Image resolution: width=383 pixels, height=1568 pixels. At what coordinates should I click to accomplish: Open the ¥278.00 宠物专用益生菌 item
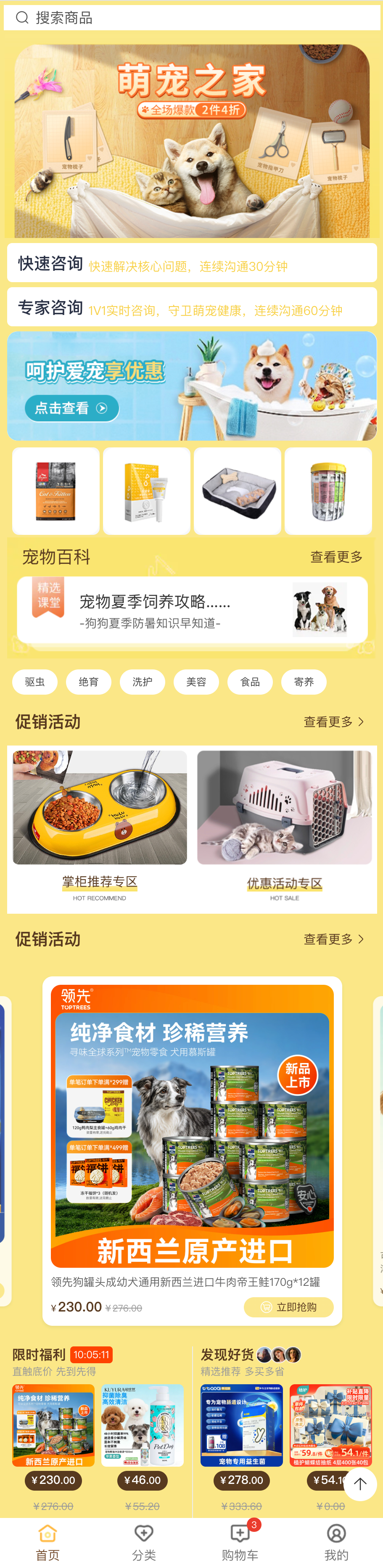pos(242,1447)
